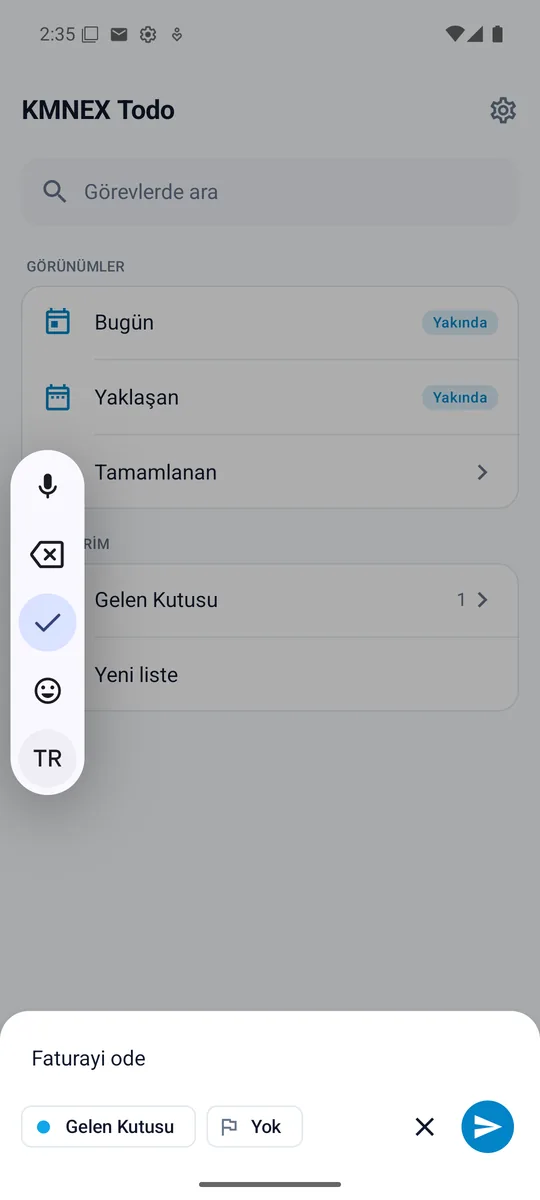This screenshot has height=1200, width=540.
Task: Send the new task with the arrow button
Action: [x=487, y=1127]
